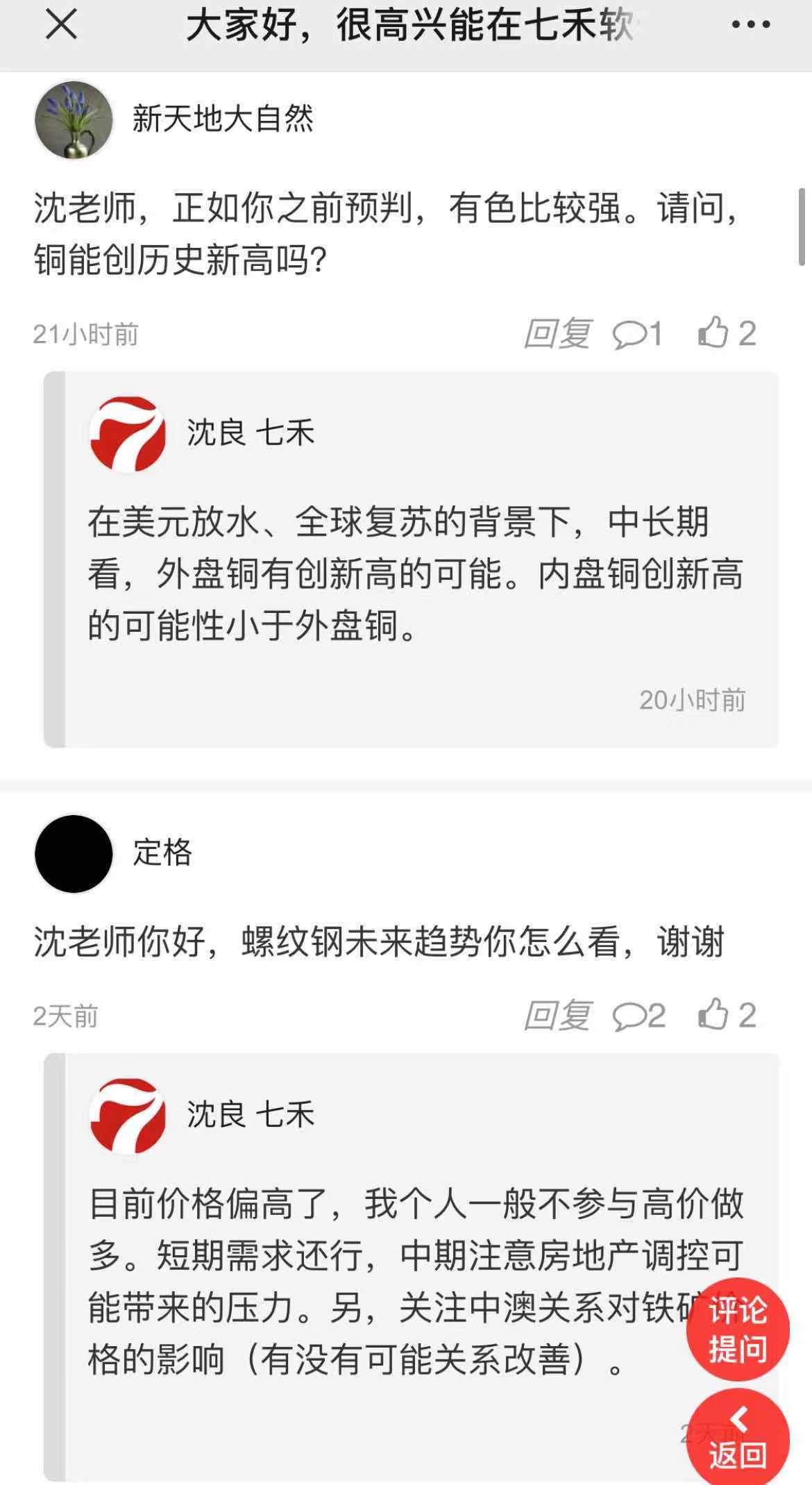This screenshot has width=812, height=1485.
Task: Open 定格's profile avatar
Action: click(74, 853)
